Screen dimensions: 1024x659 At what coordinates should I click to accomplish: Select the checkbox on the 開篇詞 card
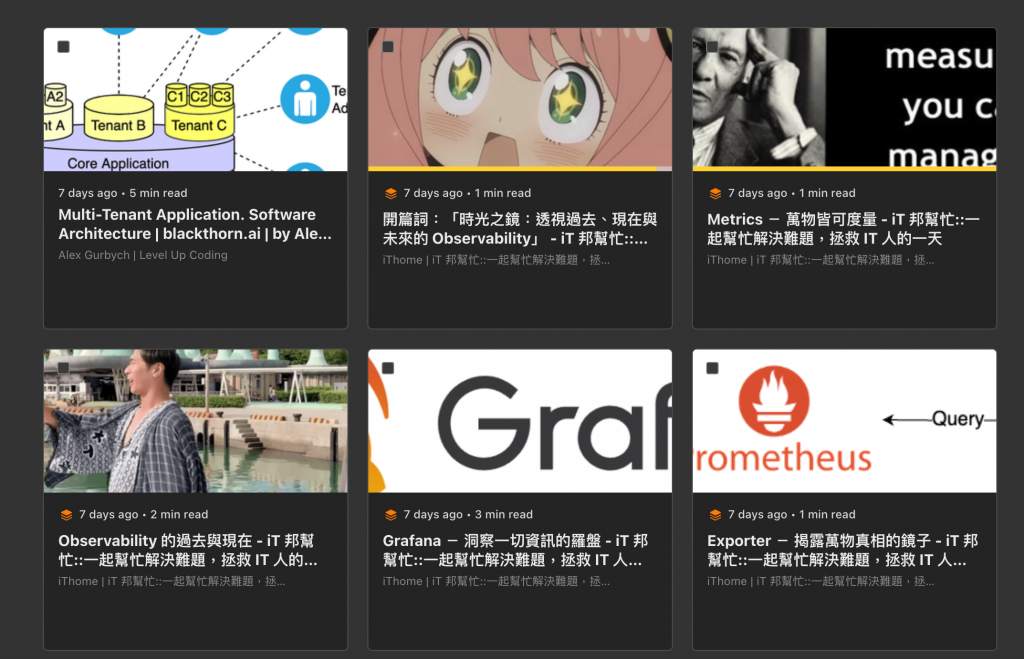point(388,47)
